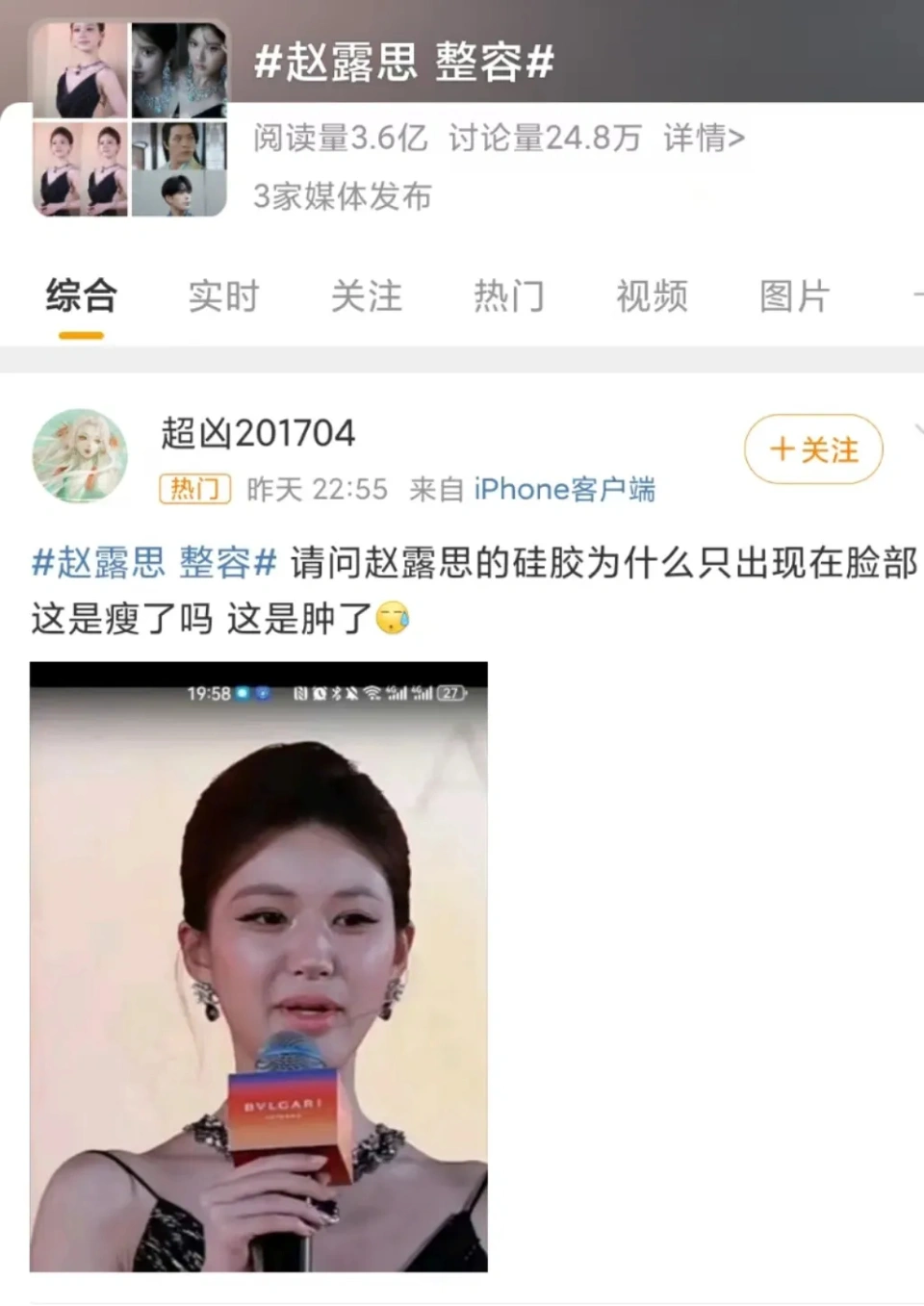Open the iPhone客户端 source link
The width and height of the screenshot is (924, 1306).
(564, 490)
